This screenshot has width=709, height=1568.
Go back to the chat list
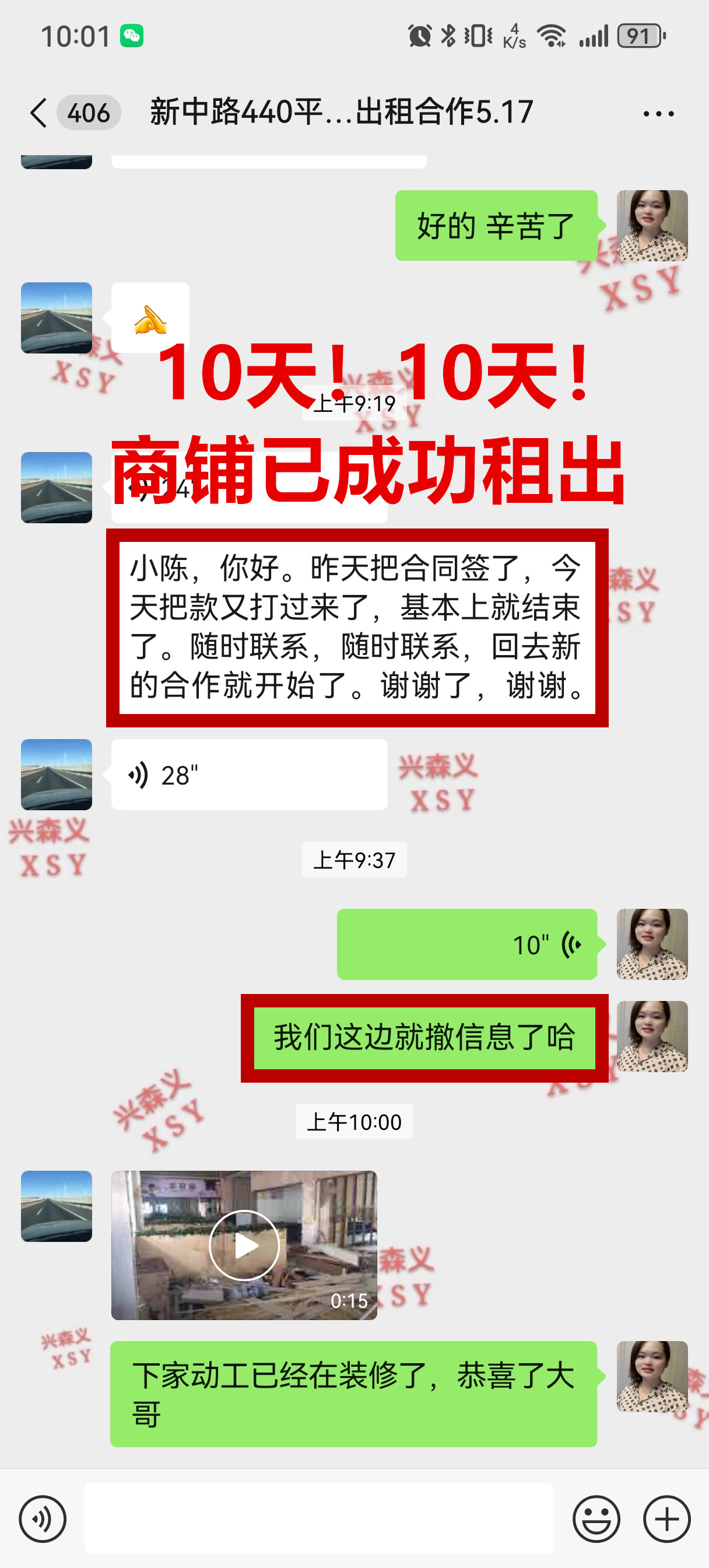click(x=38, y=113)
